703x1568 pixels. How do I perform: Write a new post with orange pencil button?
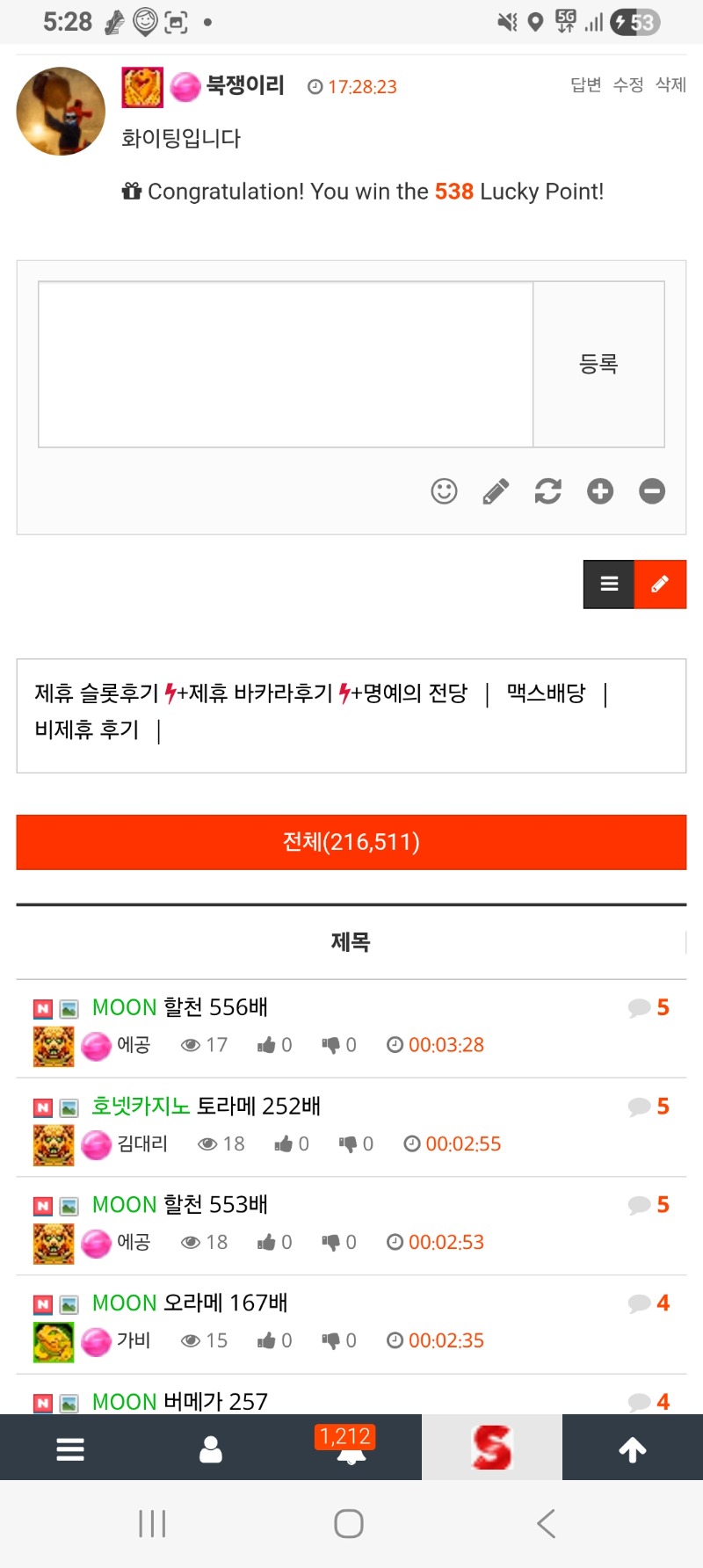tap(660, 584)
